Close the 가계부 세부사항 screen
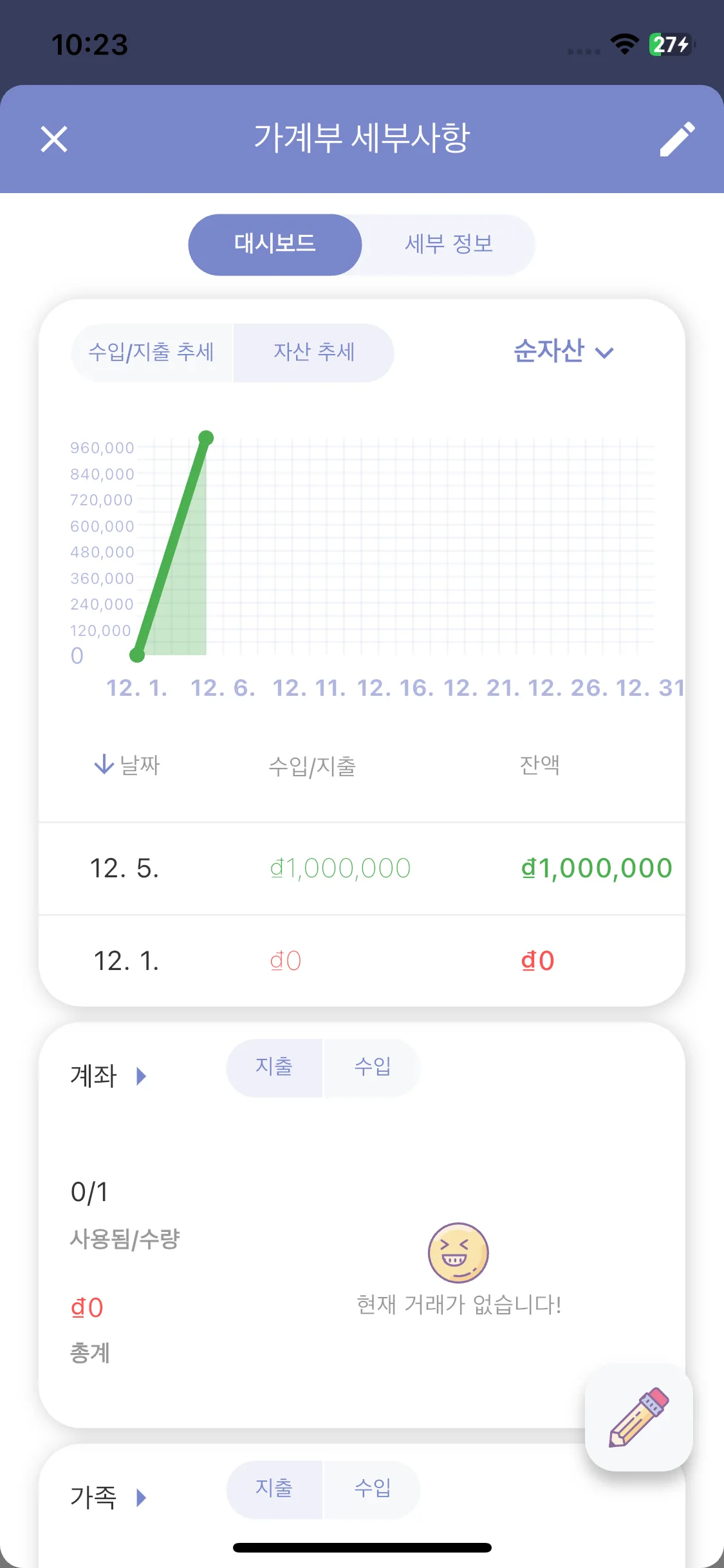Image resolution: width=724 pixels, height=1568 pixels. (x=54, y=139)
